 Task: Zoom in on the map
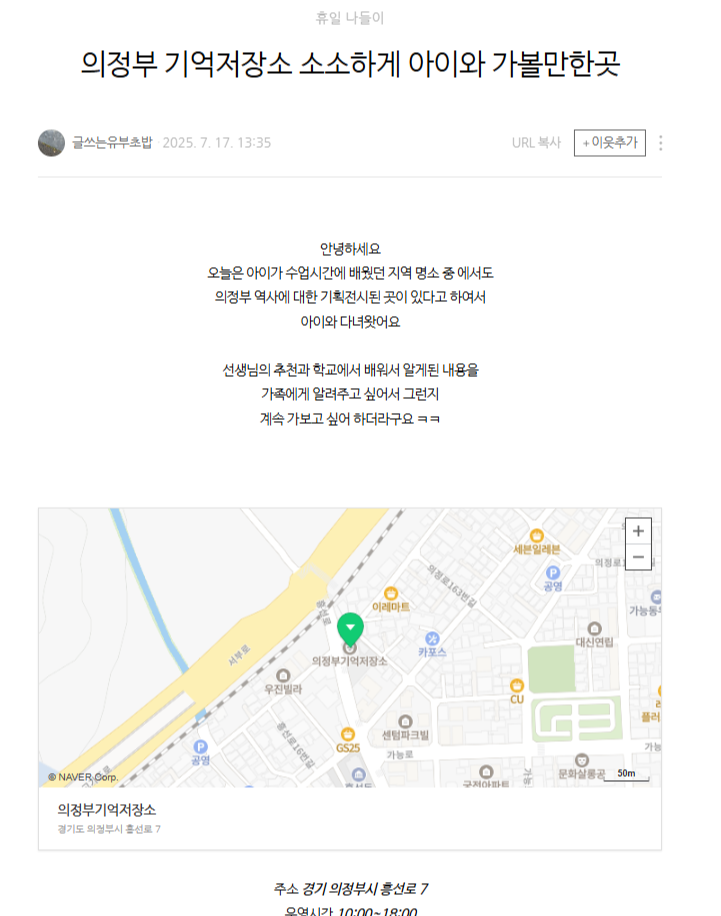pos(638,531)
